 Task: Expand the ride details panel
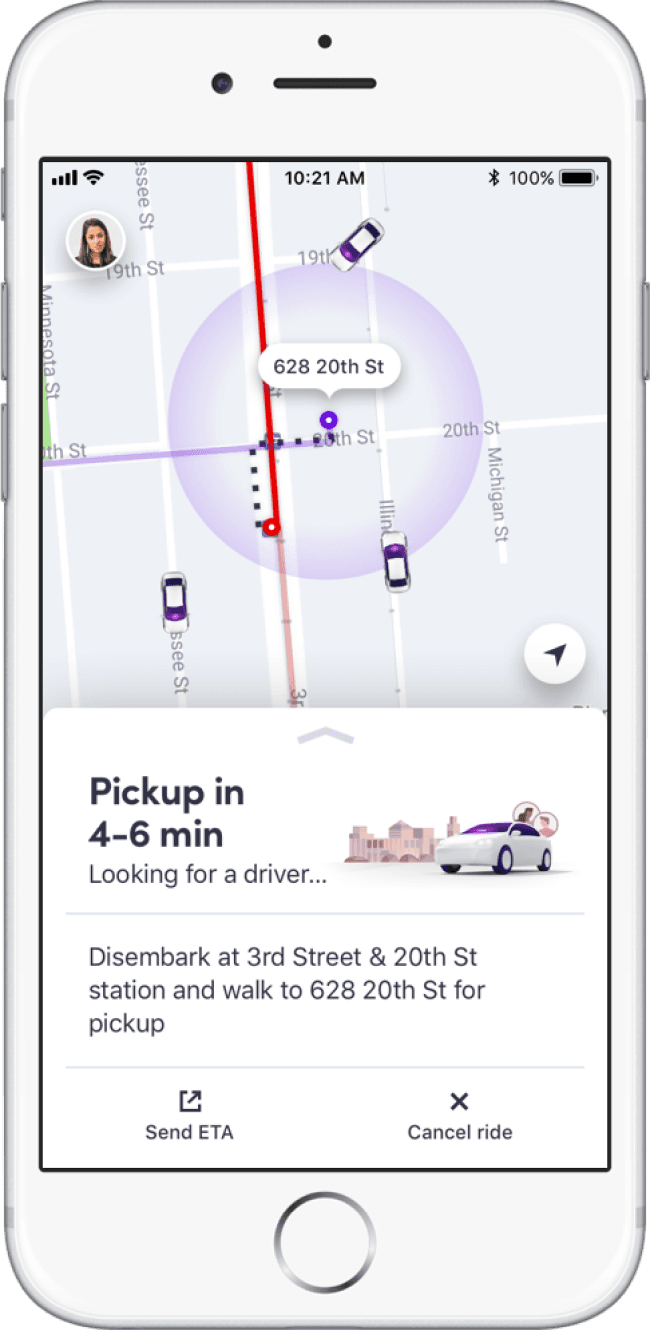pyautogui.click(x=325, y=736)
